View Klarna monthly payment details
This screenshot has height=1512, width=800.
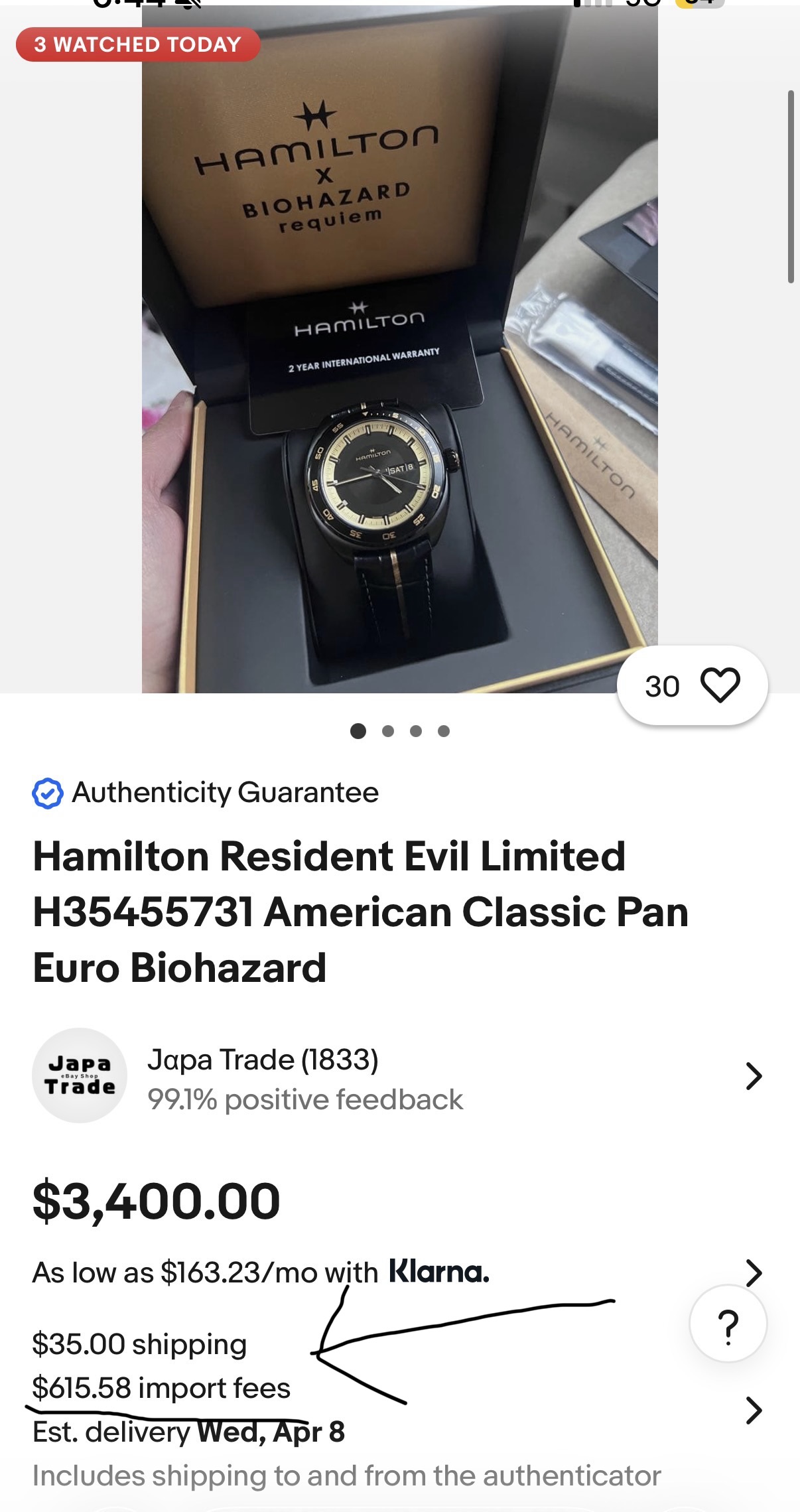tap(398, 1272)
